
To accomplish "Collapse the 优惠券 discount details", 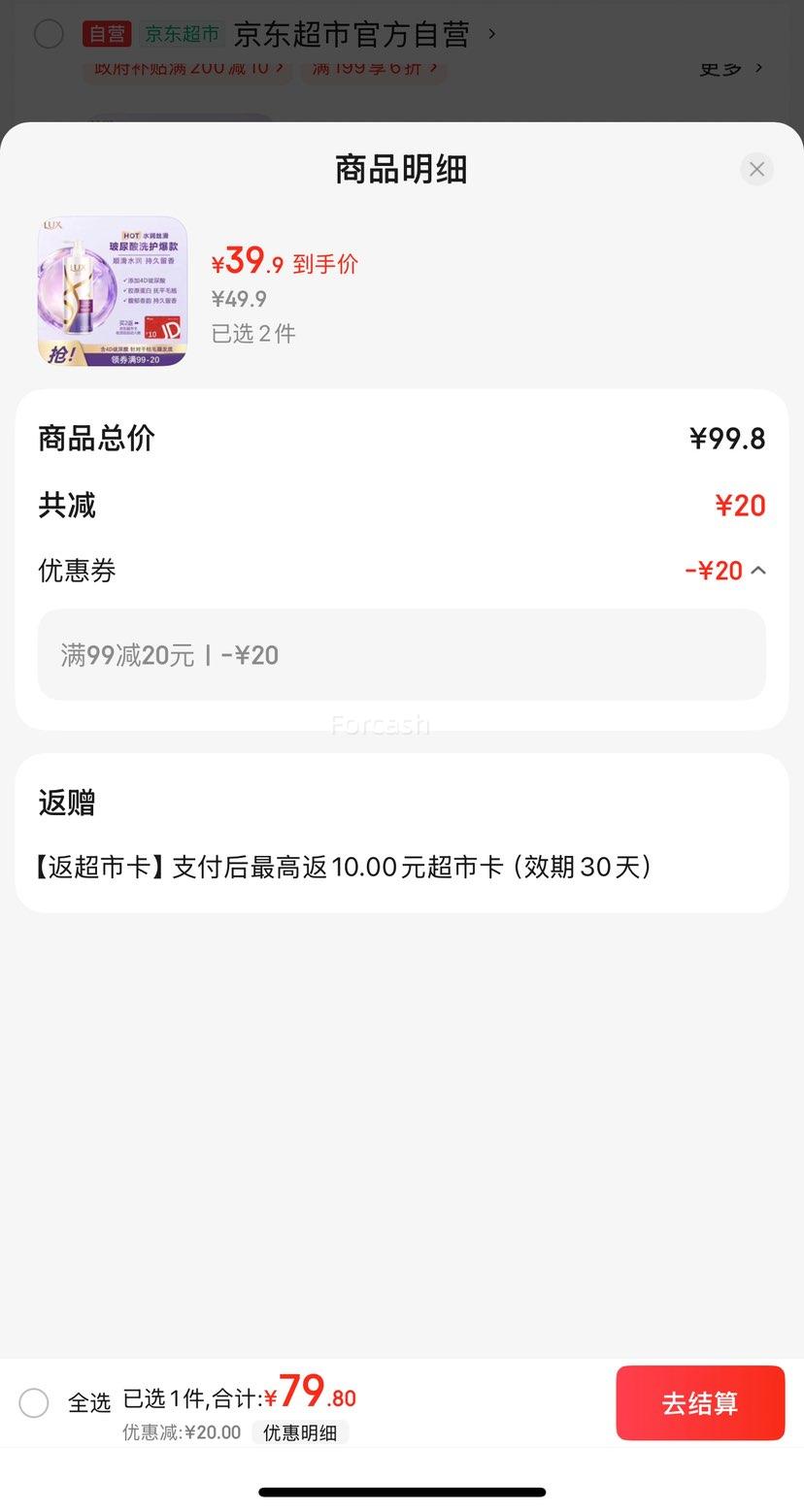I will pyautogui.click(x=758, y=571).
